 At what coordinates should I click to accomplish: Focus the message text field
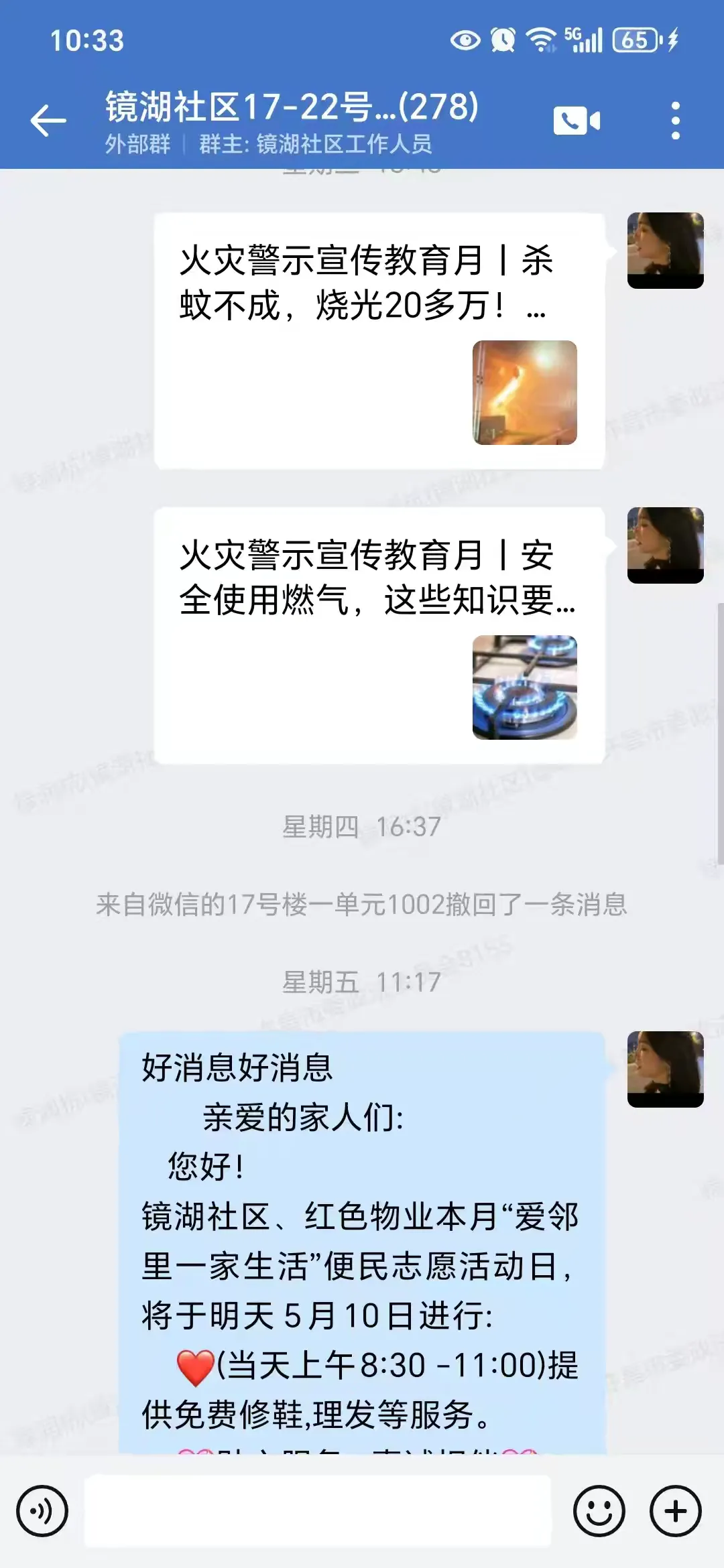tap(318, 1511)
